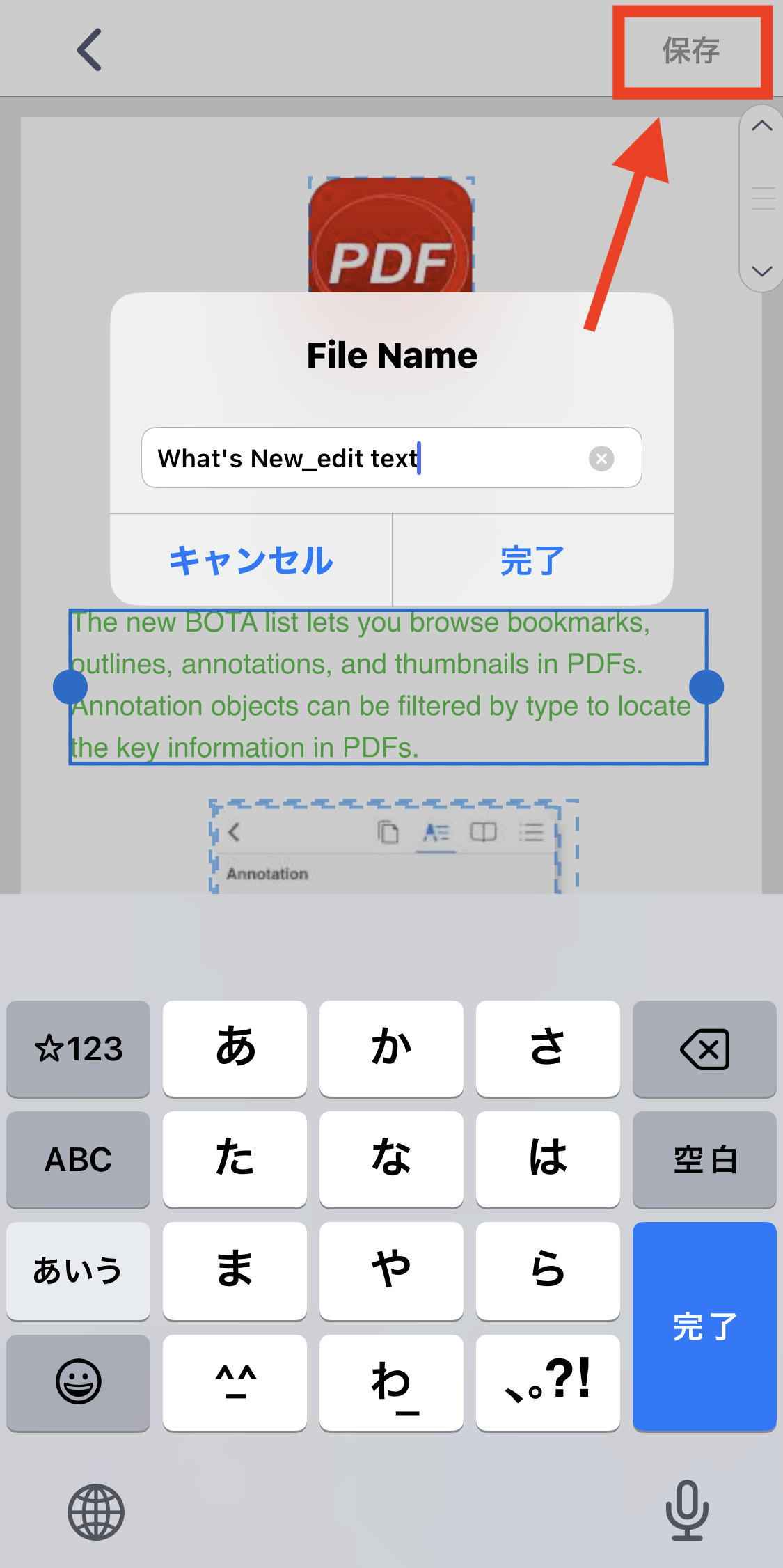
Task: Insert a space with the 空白 key
Action: (x=704, y=1159)
